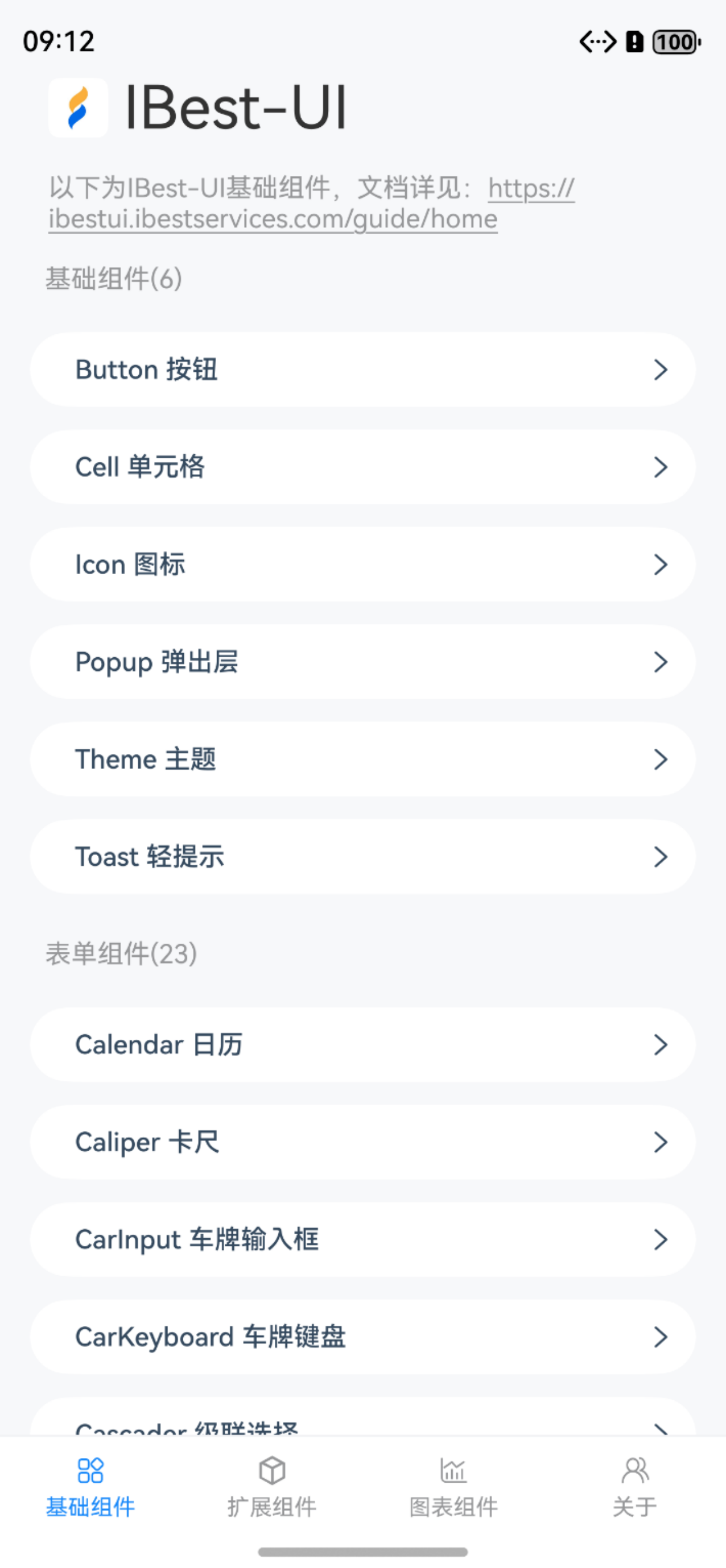Screen dimensions: 726x1568
Task: Open the CarInput 车牌输入框 component page
Action: coord(362,1240)
